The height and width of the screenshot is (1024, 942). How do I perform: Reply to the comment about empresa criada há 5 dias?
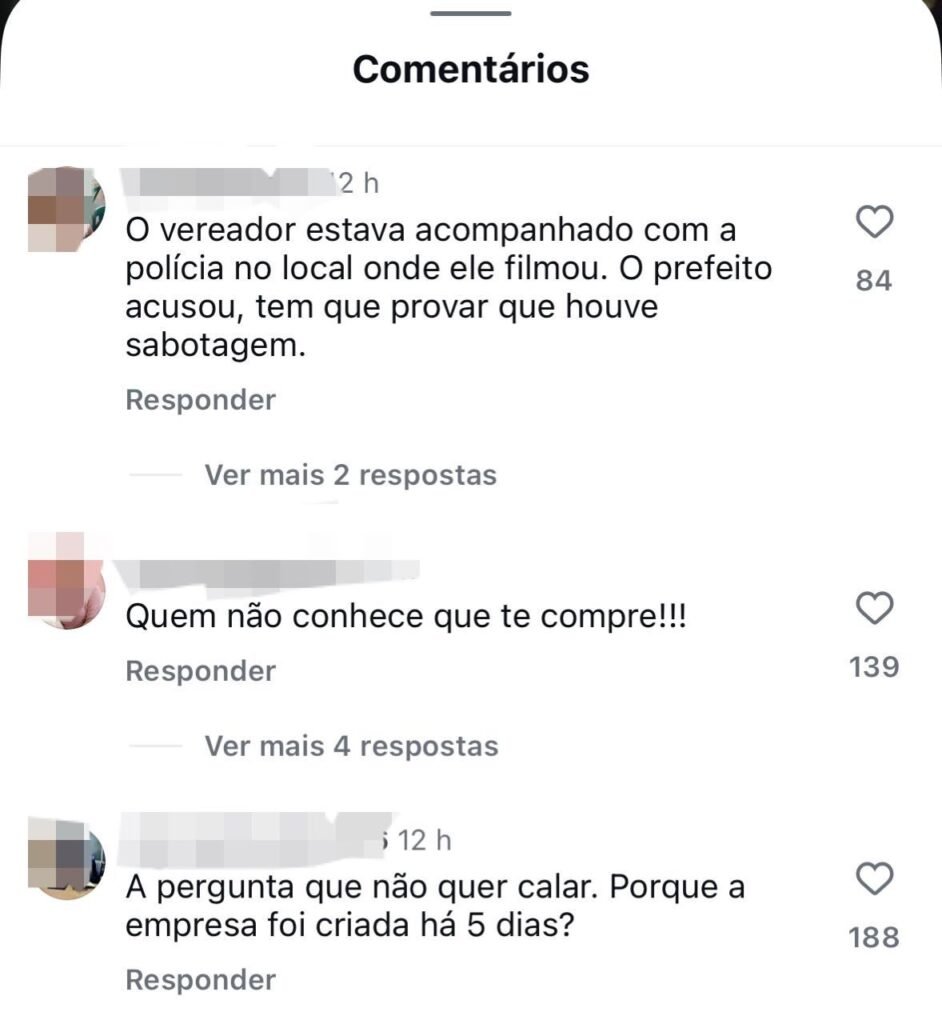(x=200, y=981)
